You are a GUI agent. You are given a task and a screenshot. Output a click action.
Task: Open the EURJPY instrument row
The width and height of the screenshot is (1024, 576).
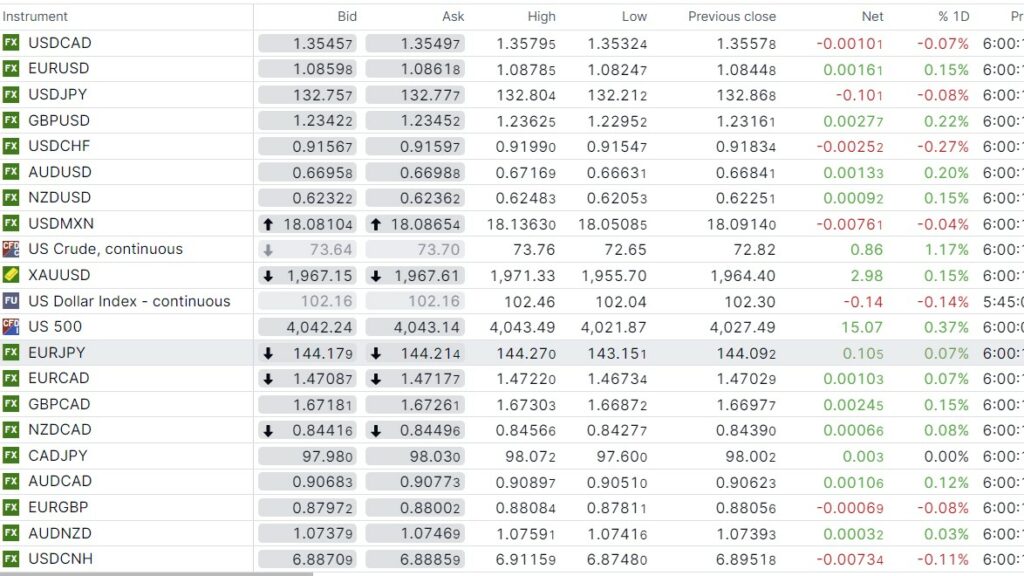[57, 352]
